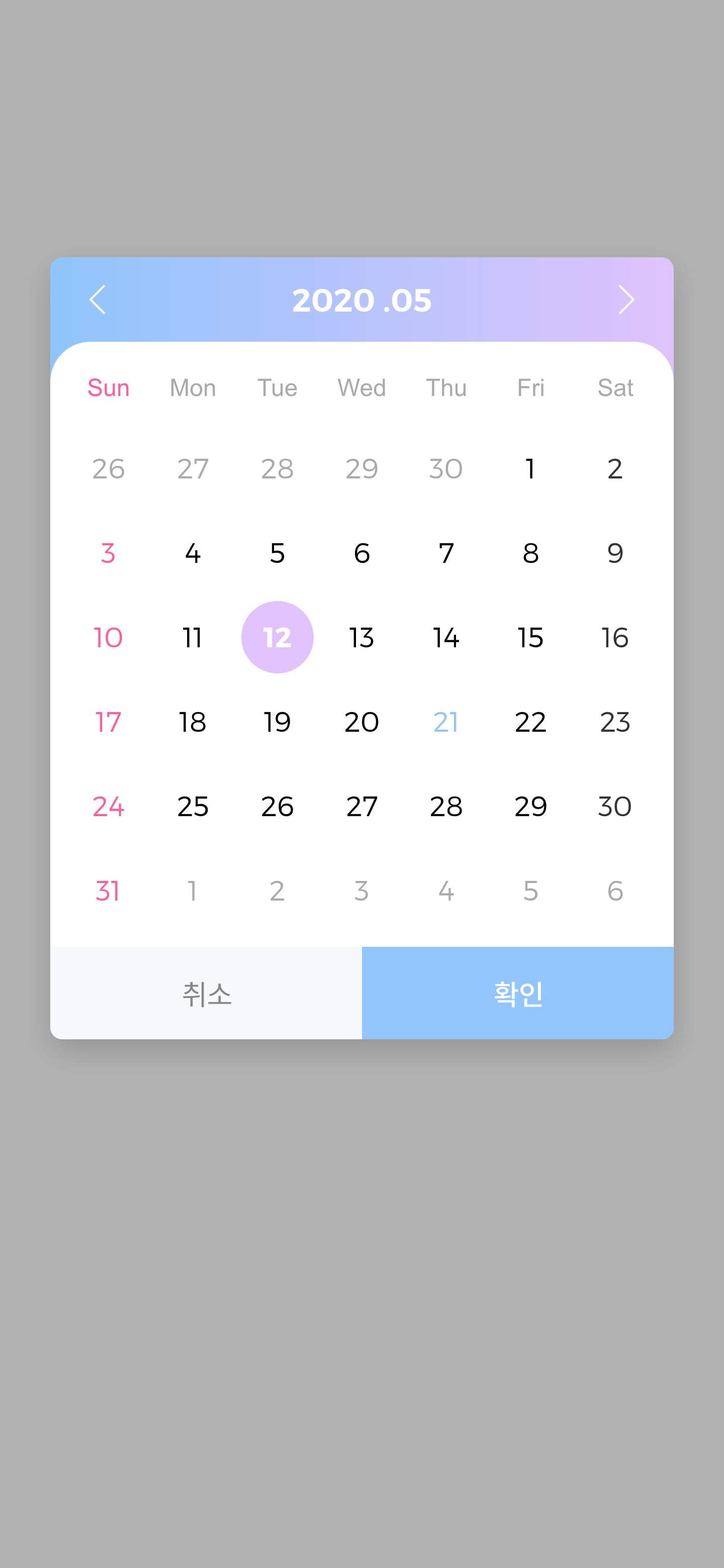This screenshot has height=1568, width=724.
Task: Select greyed April 29 date
Action: (361, 469)
